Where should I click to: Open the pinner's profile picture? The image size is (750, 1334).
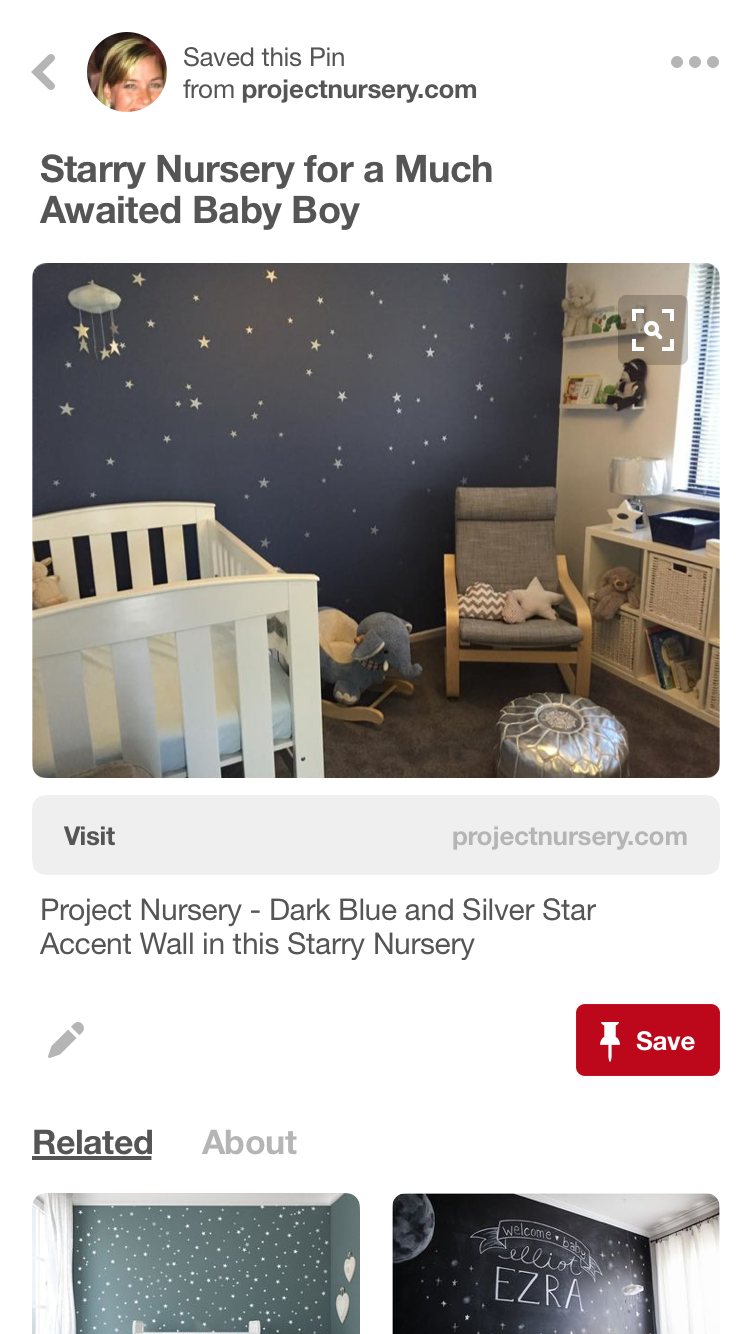(x=127, y=72)
